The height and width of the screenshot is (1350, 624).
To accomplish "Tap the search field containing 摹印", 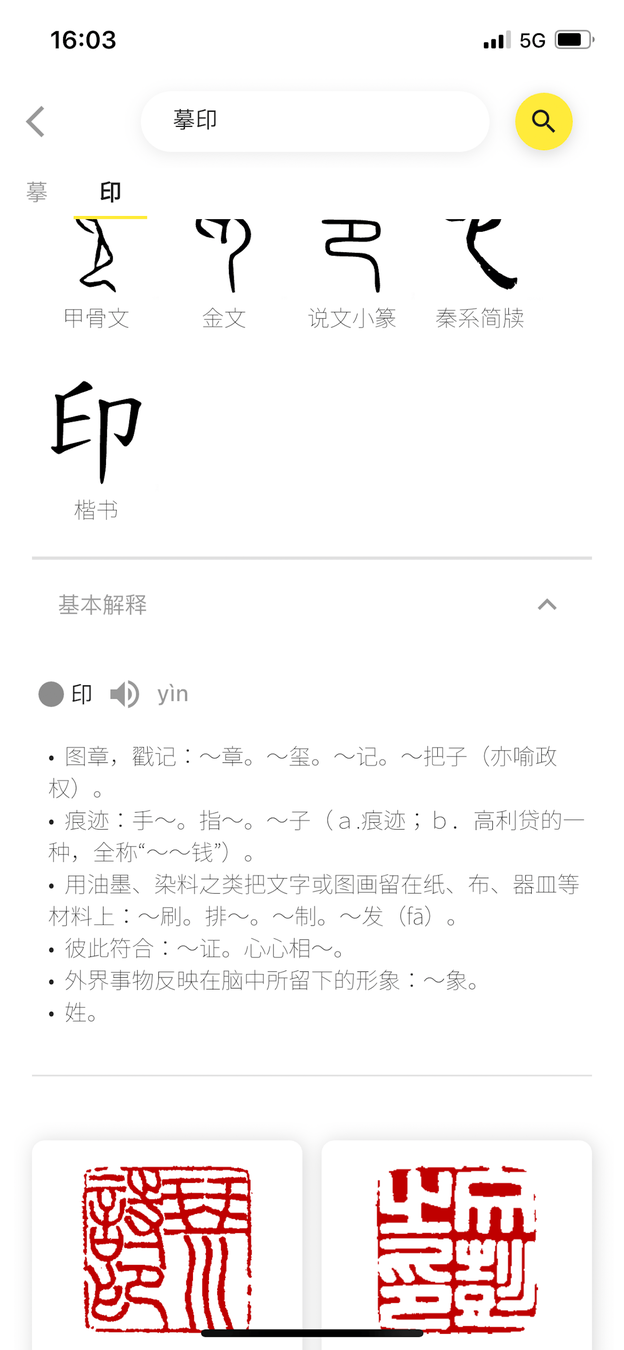I will point(314,121).
